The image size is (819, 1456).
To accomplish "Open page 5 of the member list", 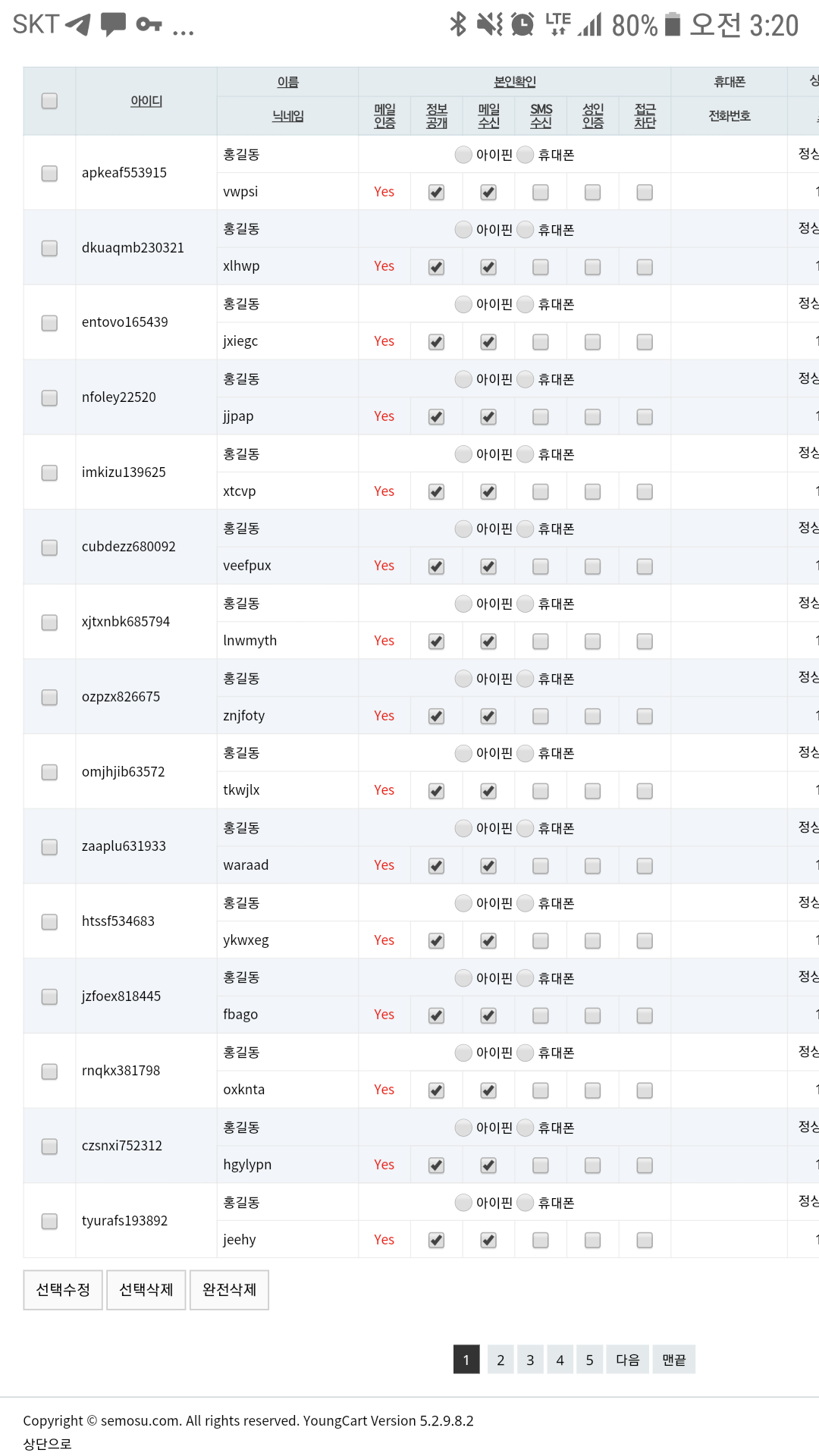I will 589,1360.
